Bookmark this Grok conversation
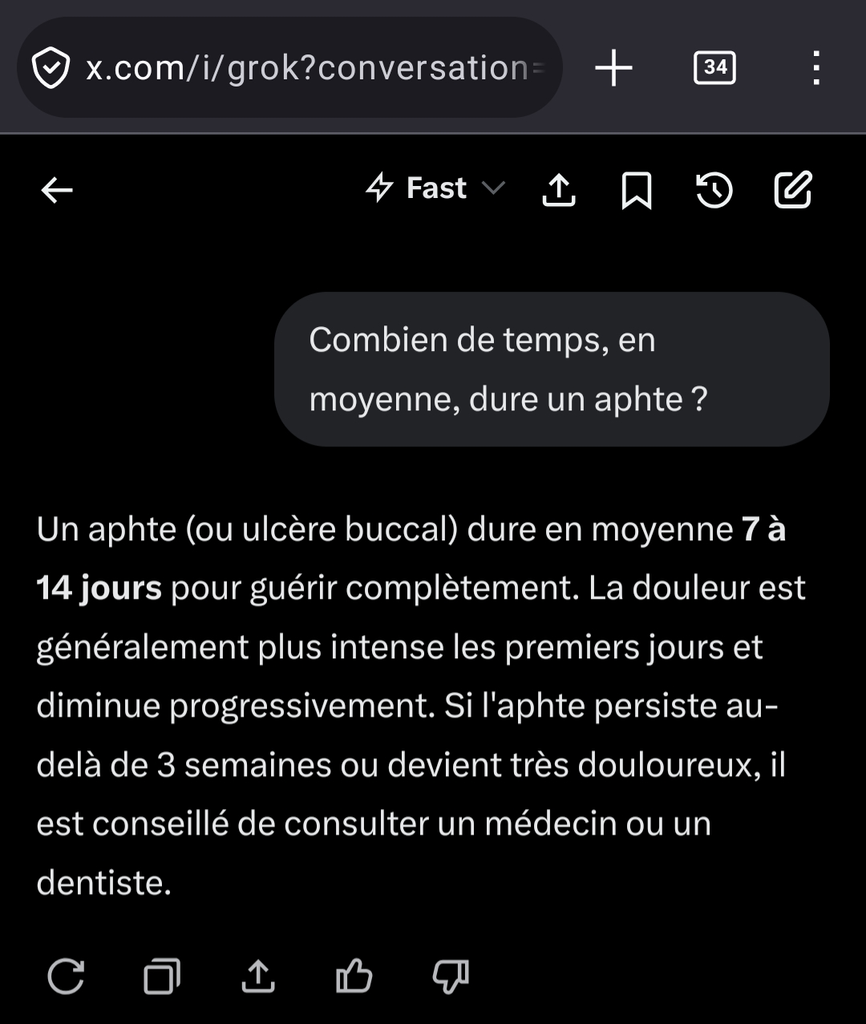Image resolution: width=866 pixels, height=1024 pixels. (x=636, y=189)
